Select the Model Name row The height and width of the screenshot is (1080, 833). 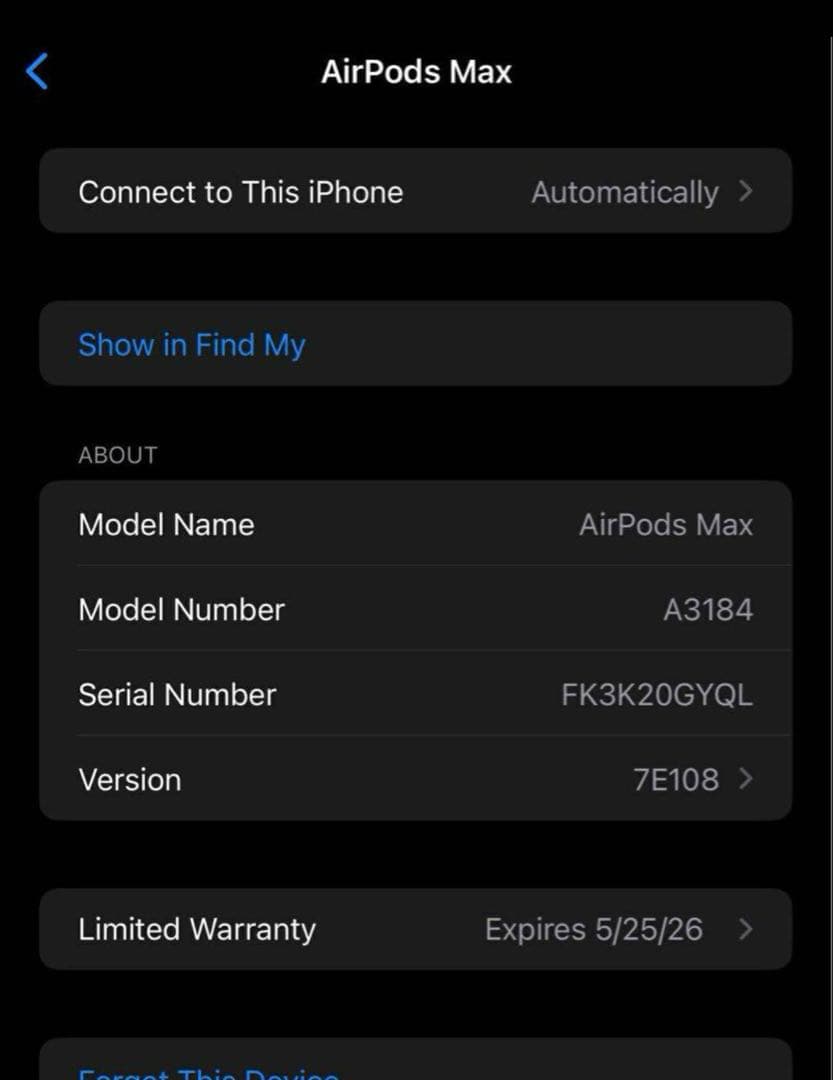click(x=416, y=524)
